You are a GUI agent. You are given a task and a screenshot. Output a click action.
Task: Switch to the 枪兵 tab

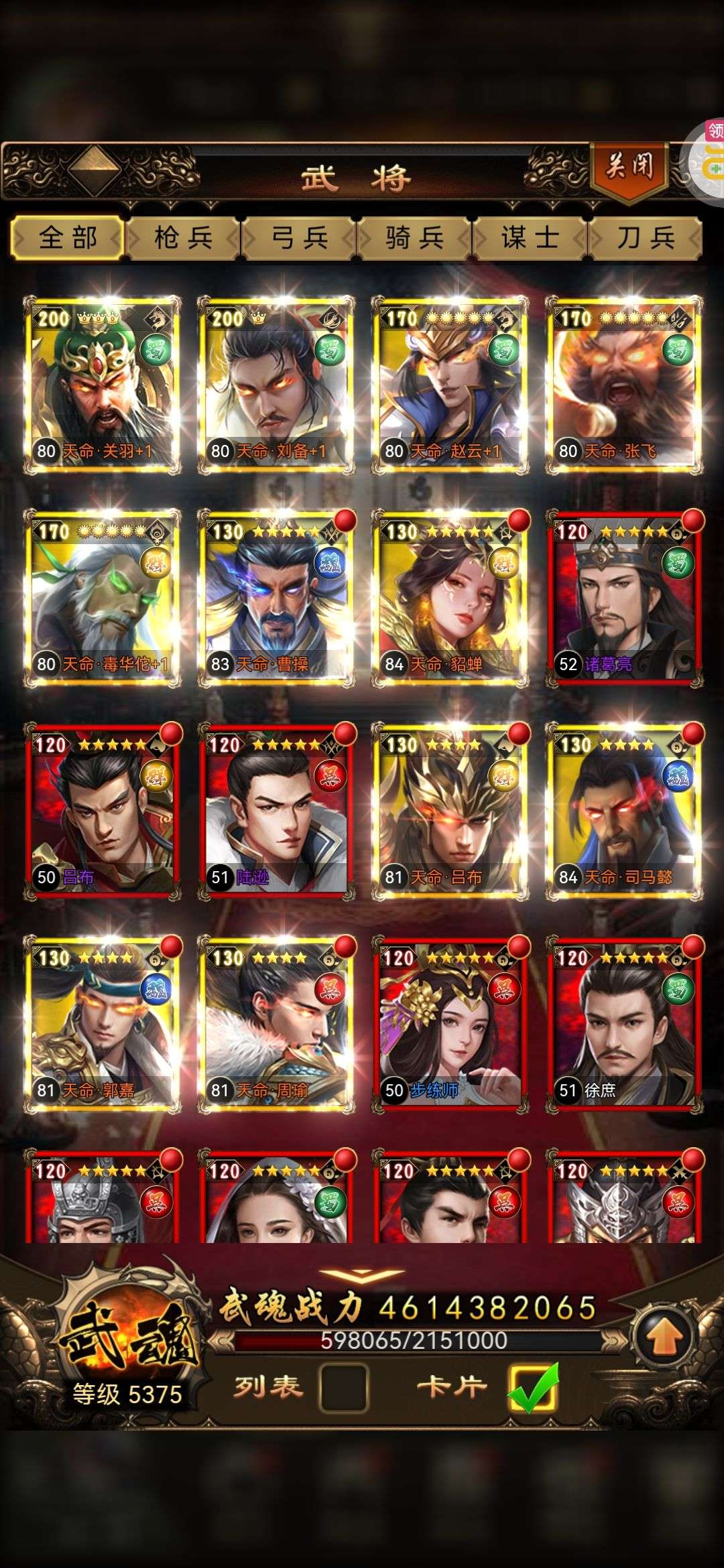(x=183, y=238)
